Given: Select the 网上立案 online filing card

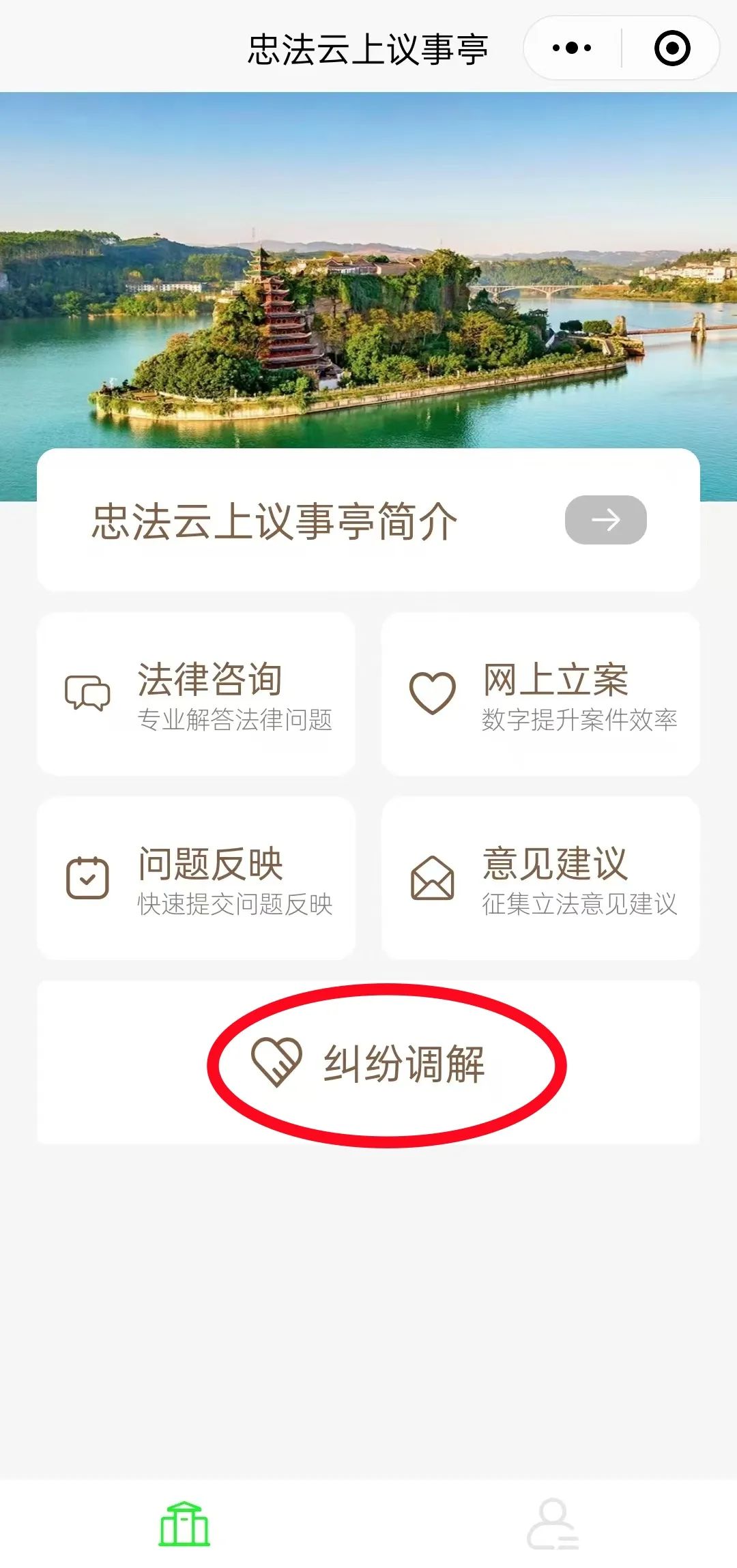Looking at the screenshot, I should coord(540,694).
